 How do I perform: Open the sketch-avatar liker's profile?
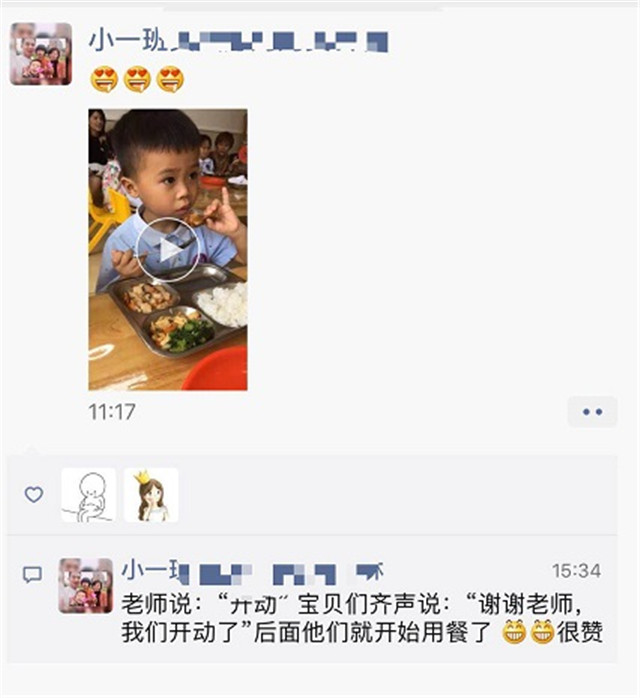(88, 495)
